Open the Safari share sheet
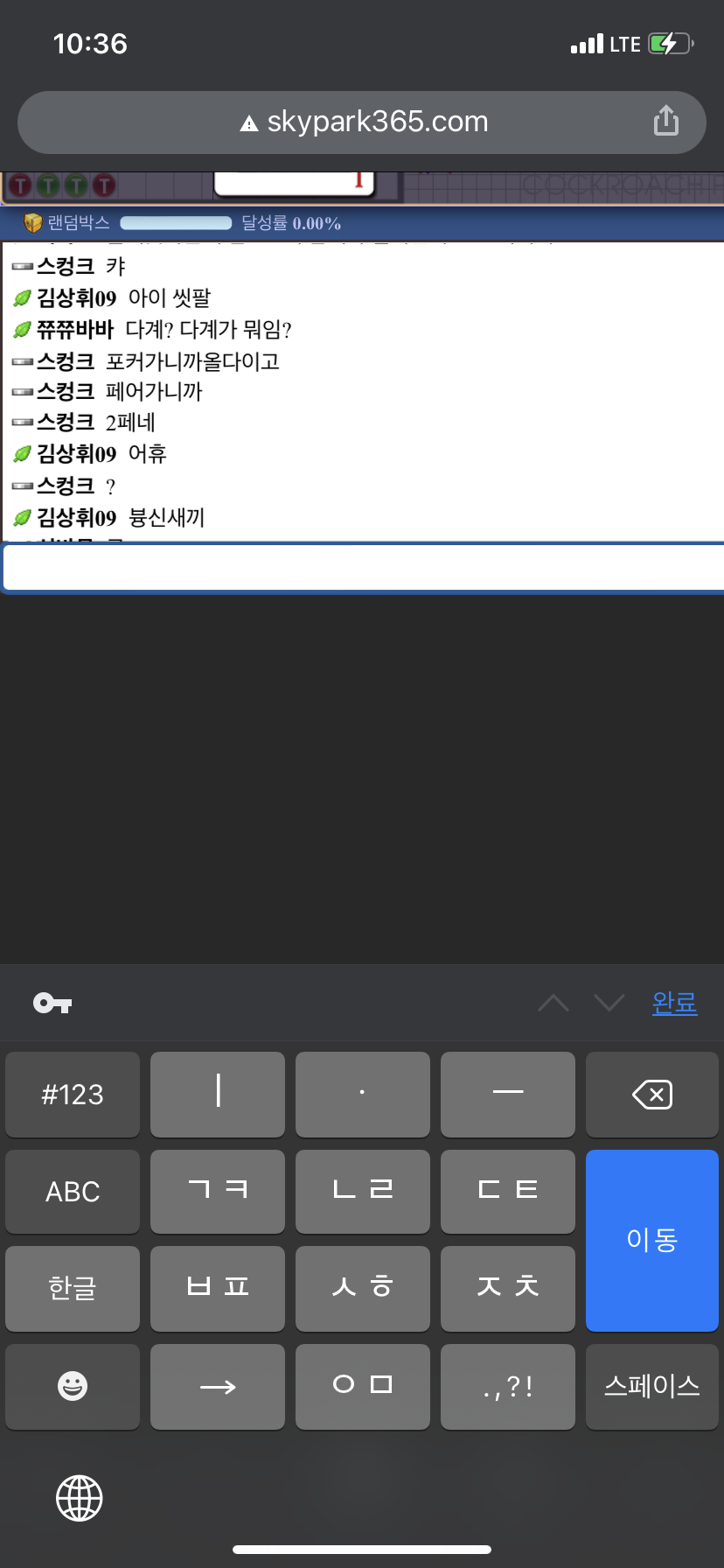This screenshot has height=1568, width=724. click(666, 121)
